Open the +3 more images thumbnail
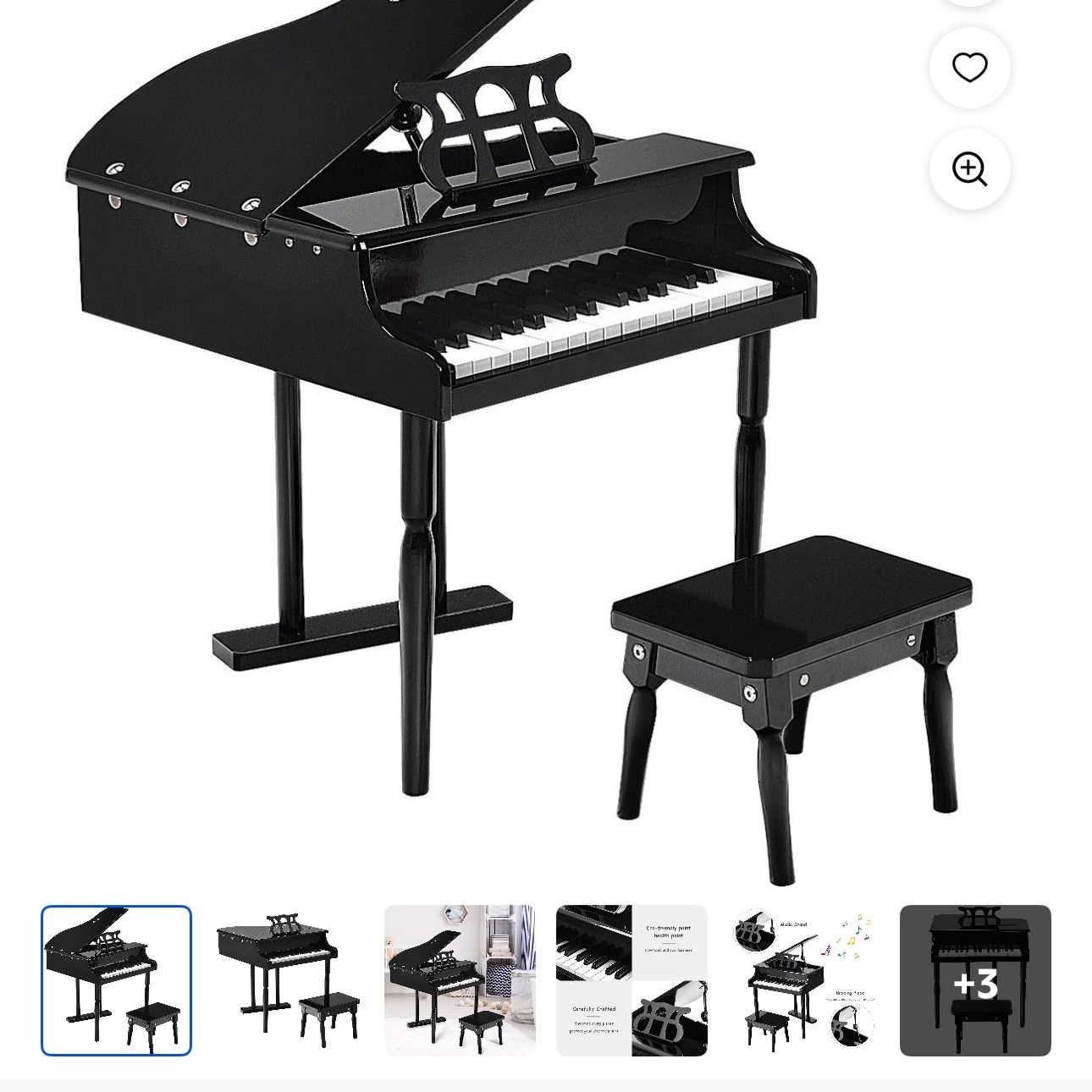The image size is (1092, 1092). click(x=975, y=980)
